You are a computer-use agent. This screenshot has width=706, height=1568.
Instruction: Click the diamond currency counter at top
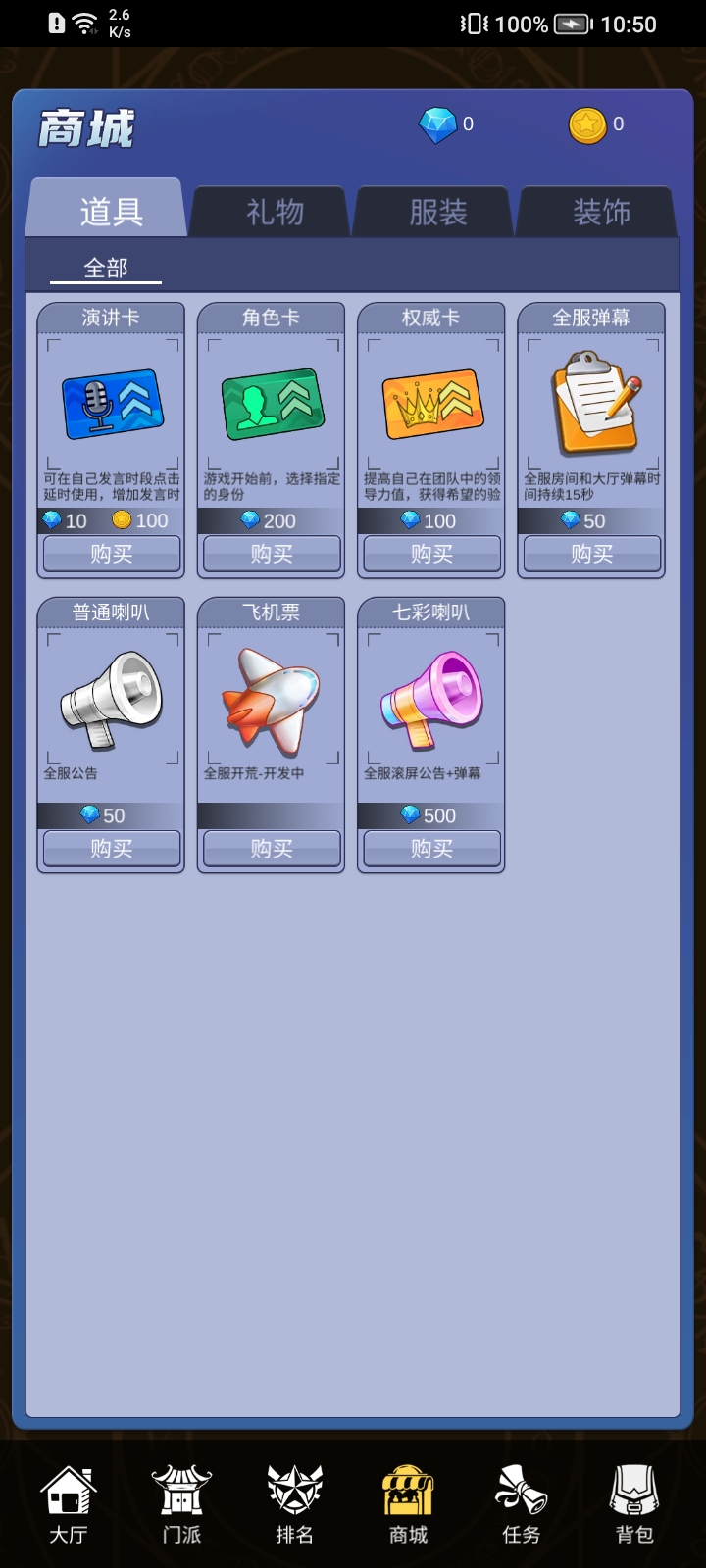click(x=446, y=123)
